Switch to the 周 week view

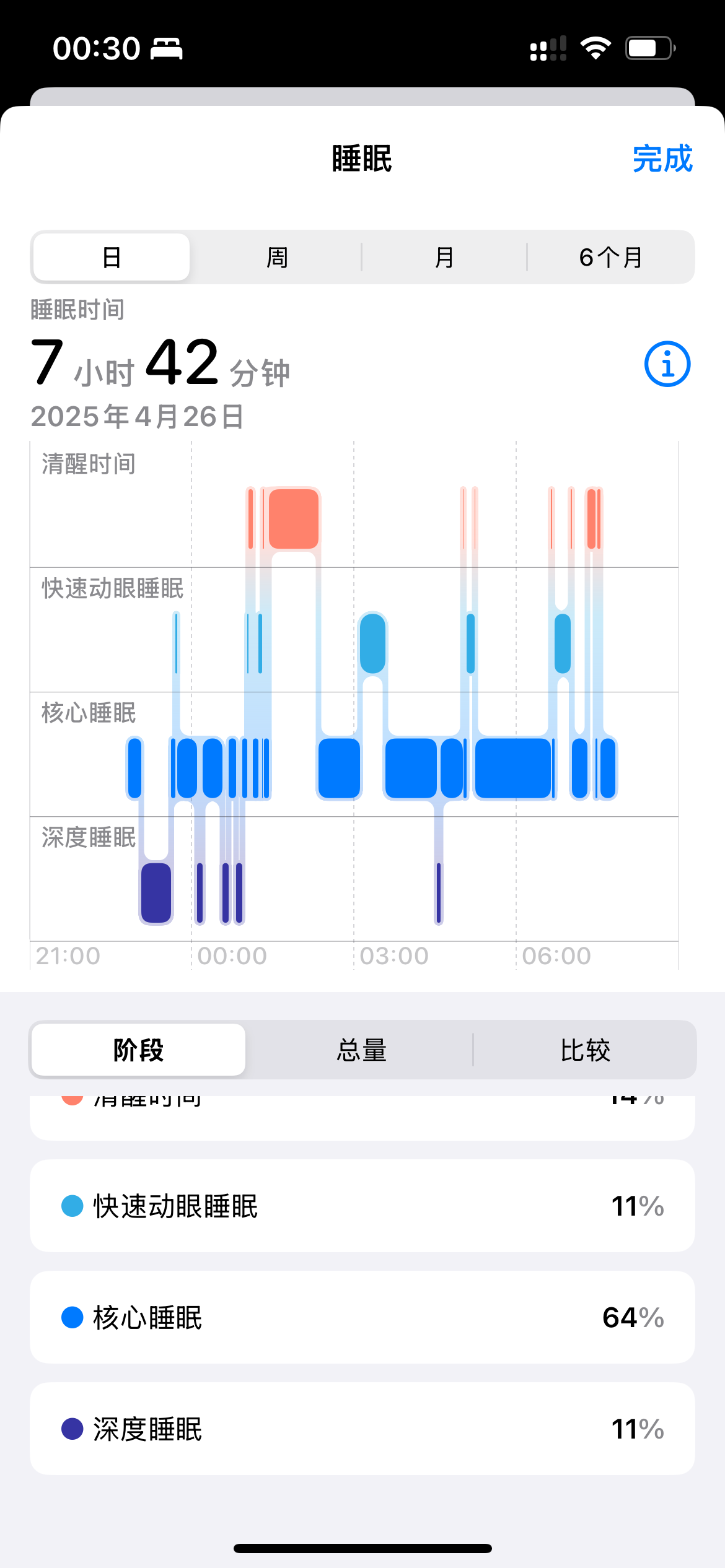(277, 257)
